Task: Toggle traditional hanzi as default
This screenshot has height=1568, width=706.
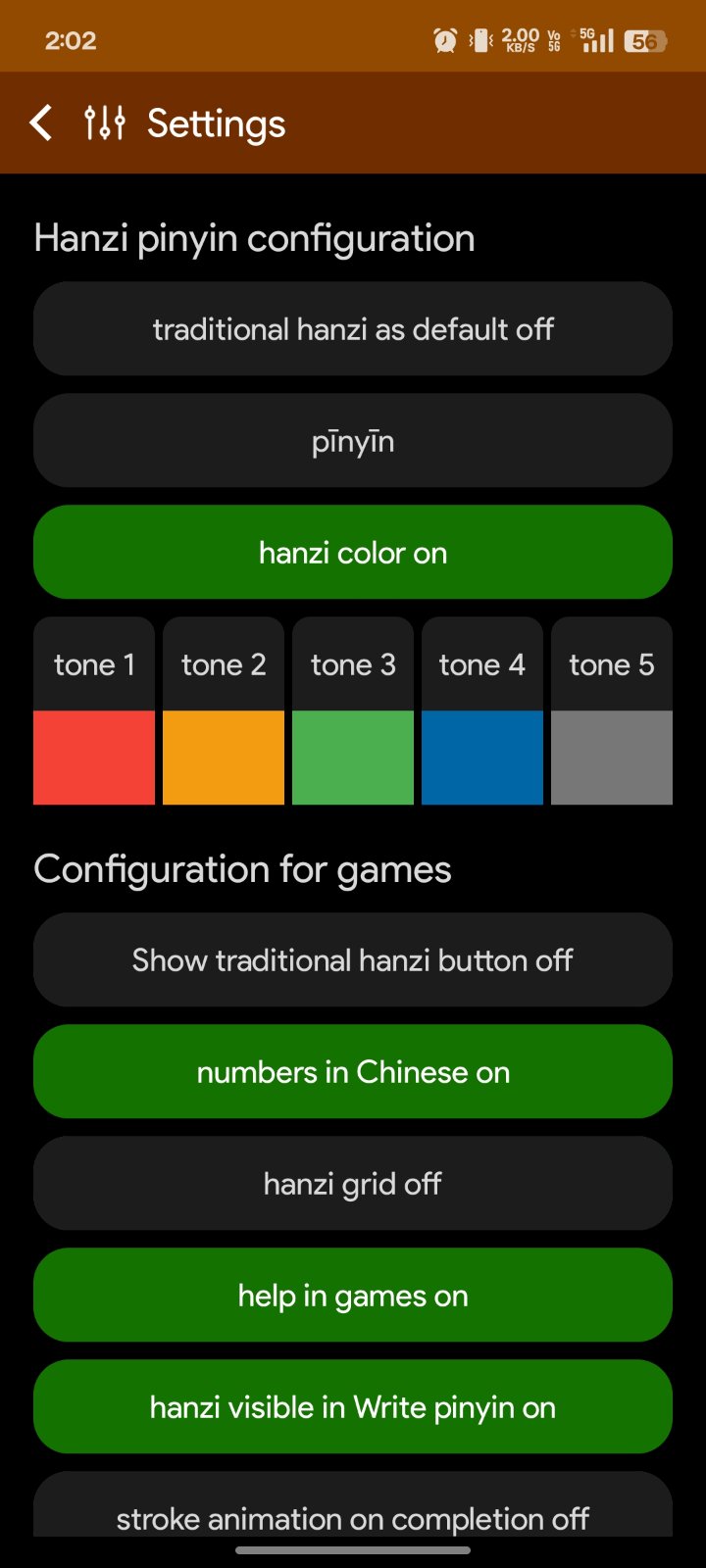Action: tap(353, 329)
